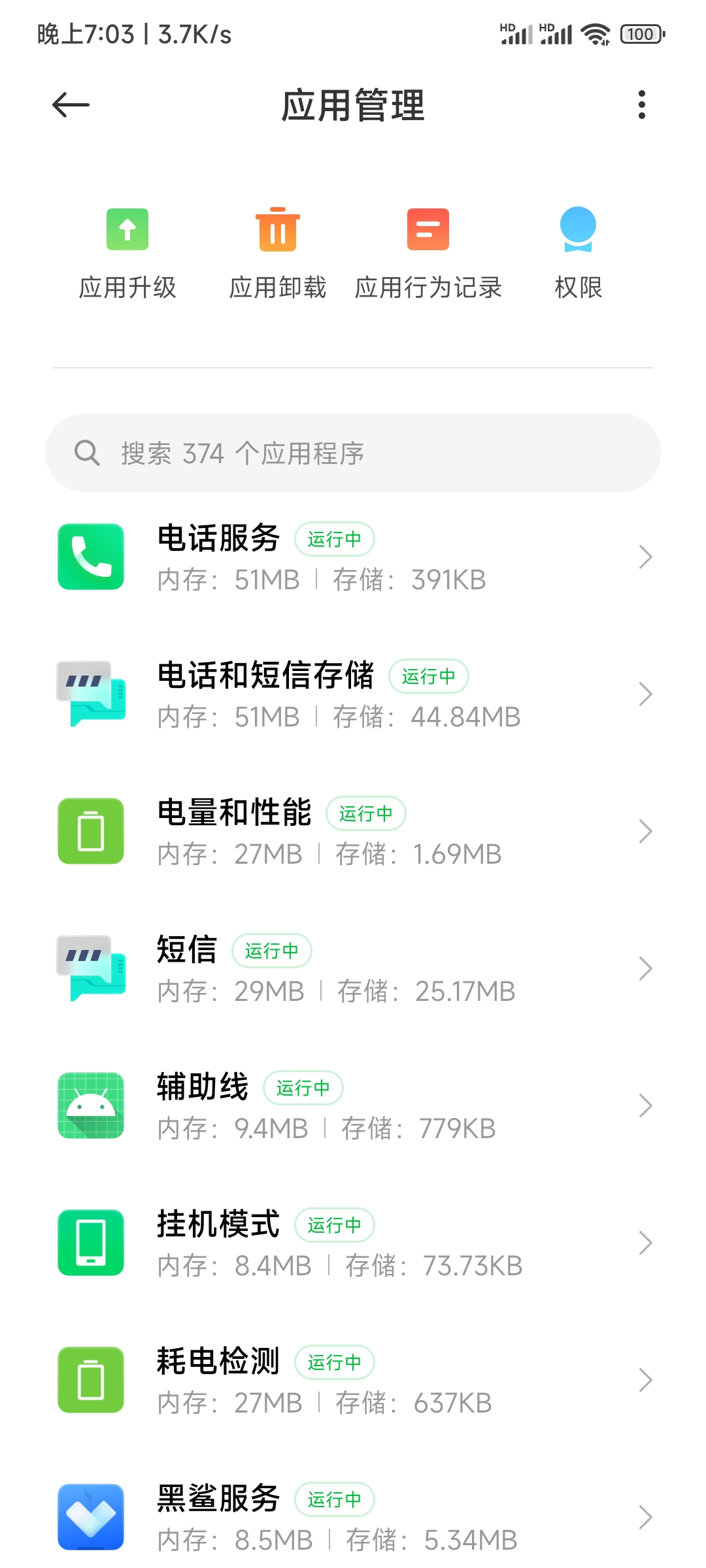Select the 耗电检测 row
Screen dimensions: 706x1568
pos(353,1380)
